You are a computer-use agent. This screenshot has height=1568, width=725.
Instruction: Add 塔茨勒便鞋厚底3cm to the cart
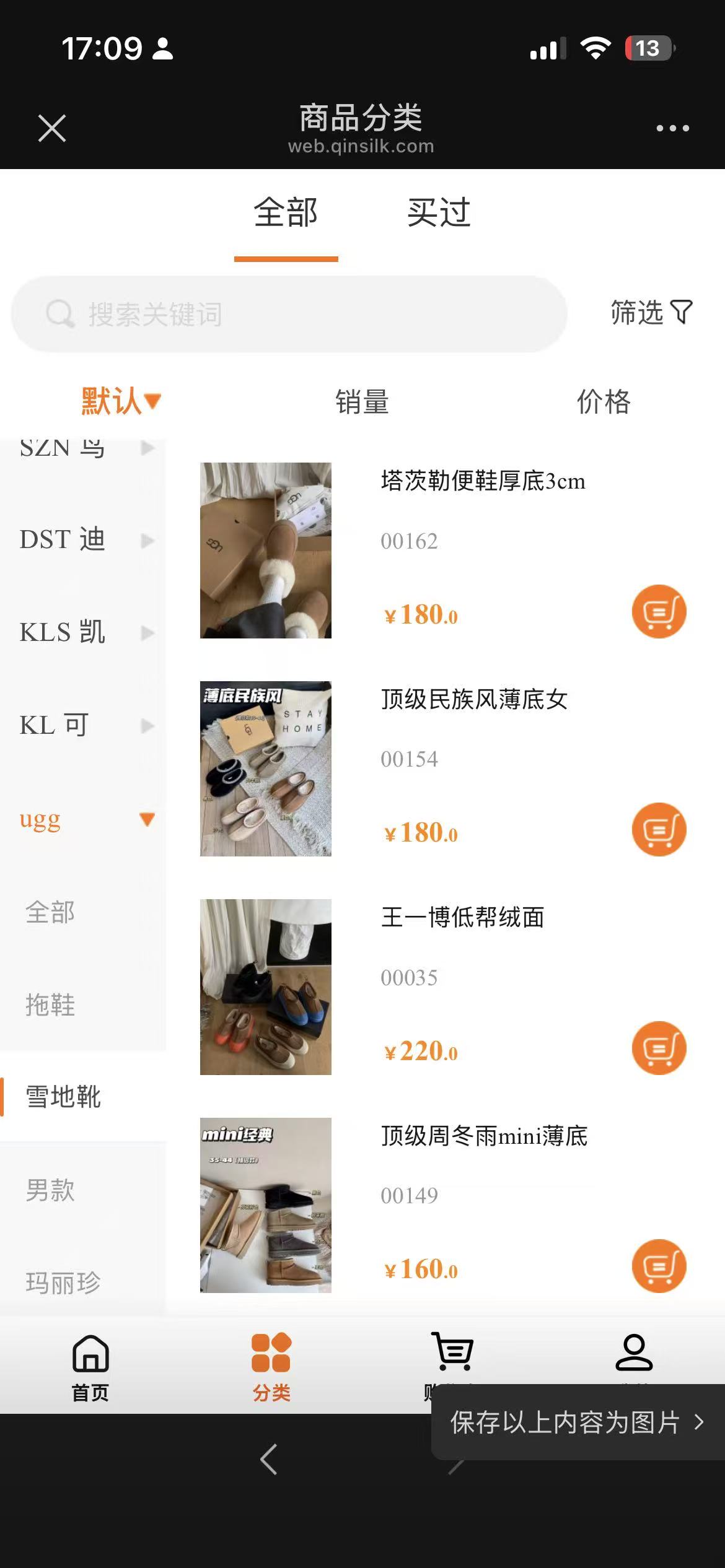[x=659, y=612]
